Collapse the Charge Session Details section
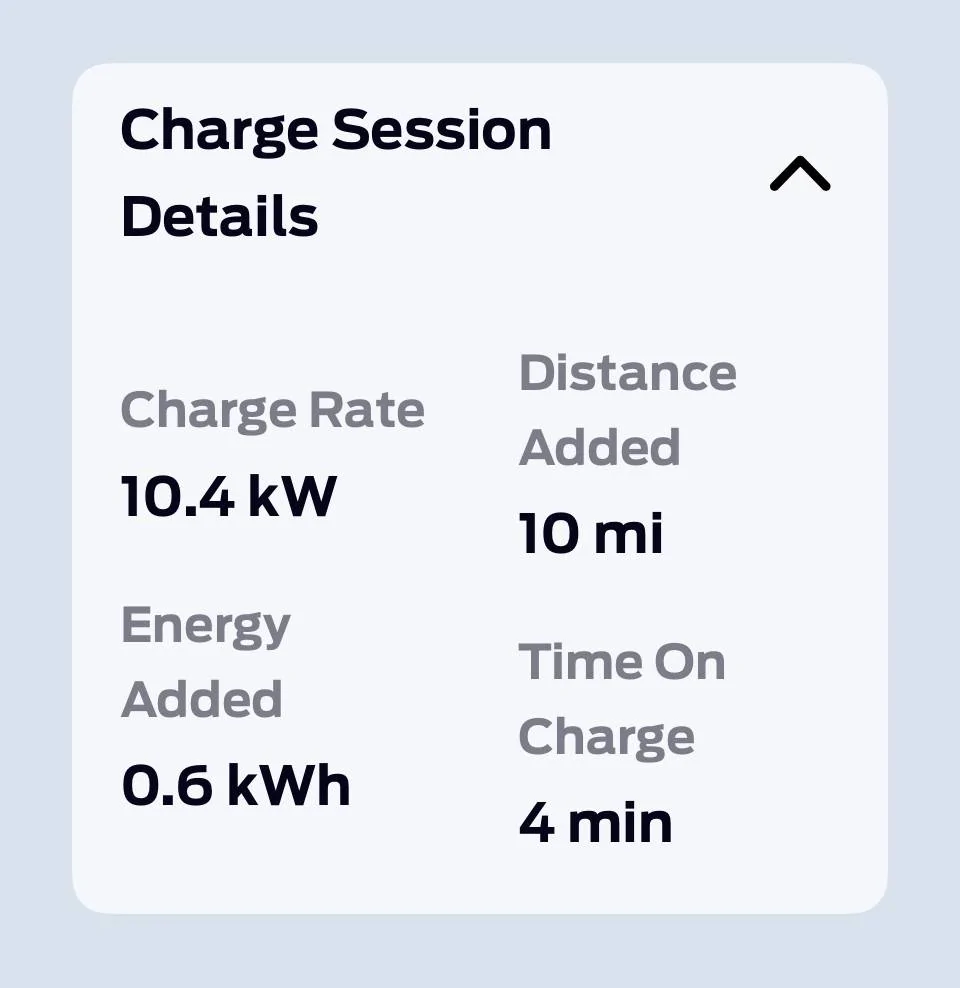The width and height of the screenshot is (960, 988). tap(799, 176)
